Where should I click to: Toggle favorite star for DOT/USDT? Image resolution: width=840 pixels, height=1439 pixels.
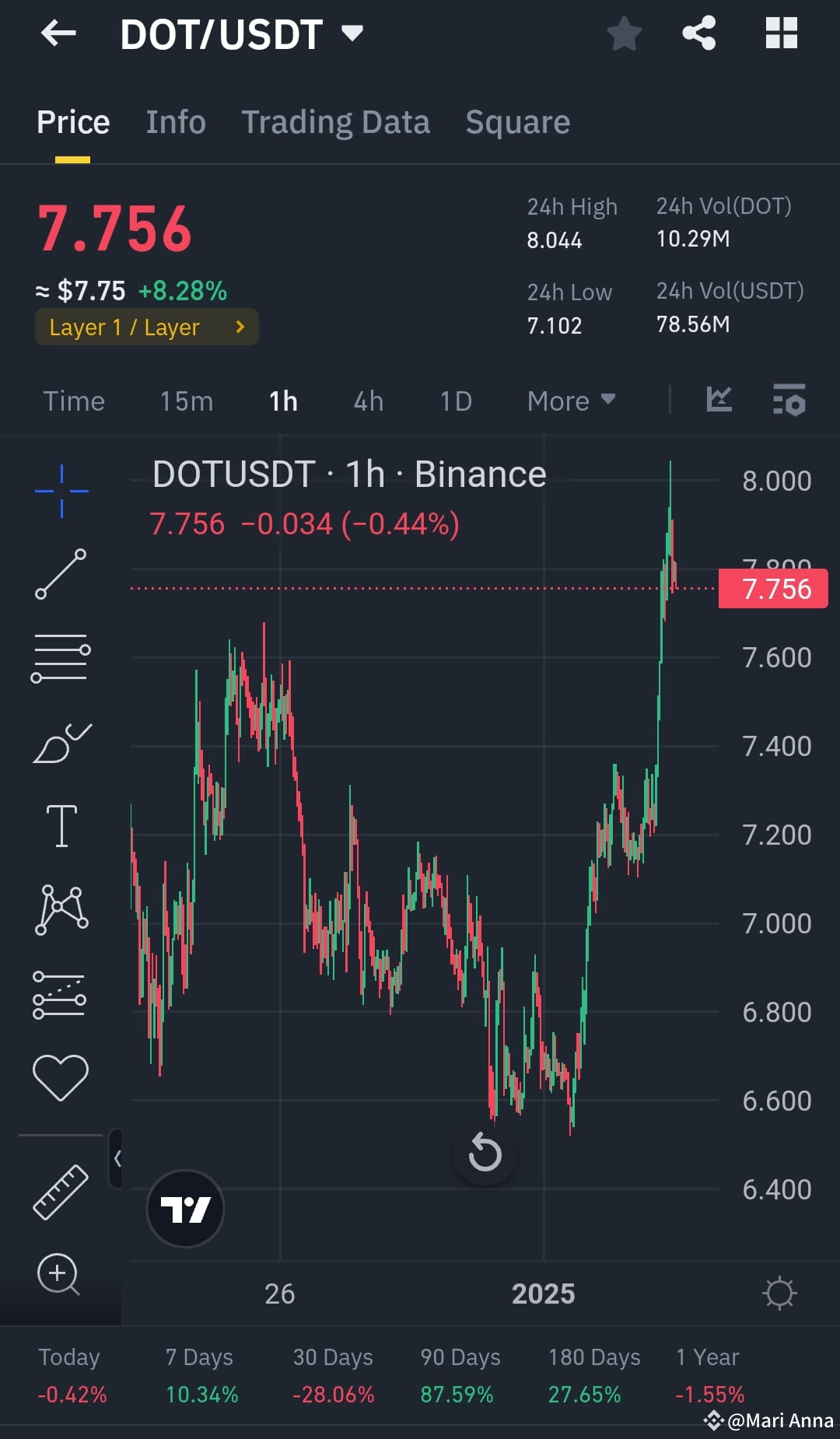point(624,33)
